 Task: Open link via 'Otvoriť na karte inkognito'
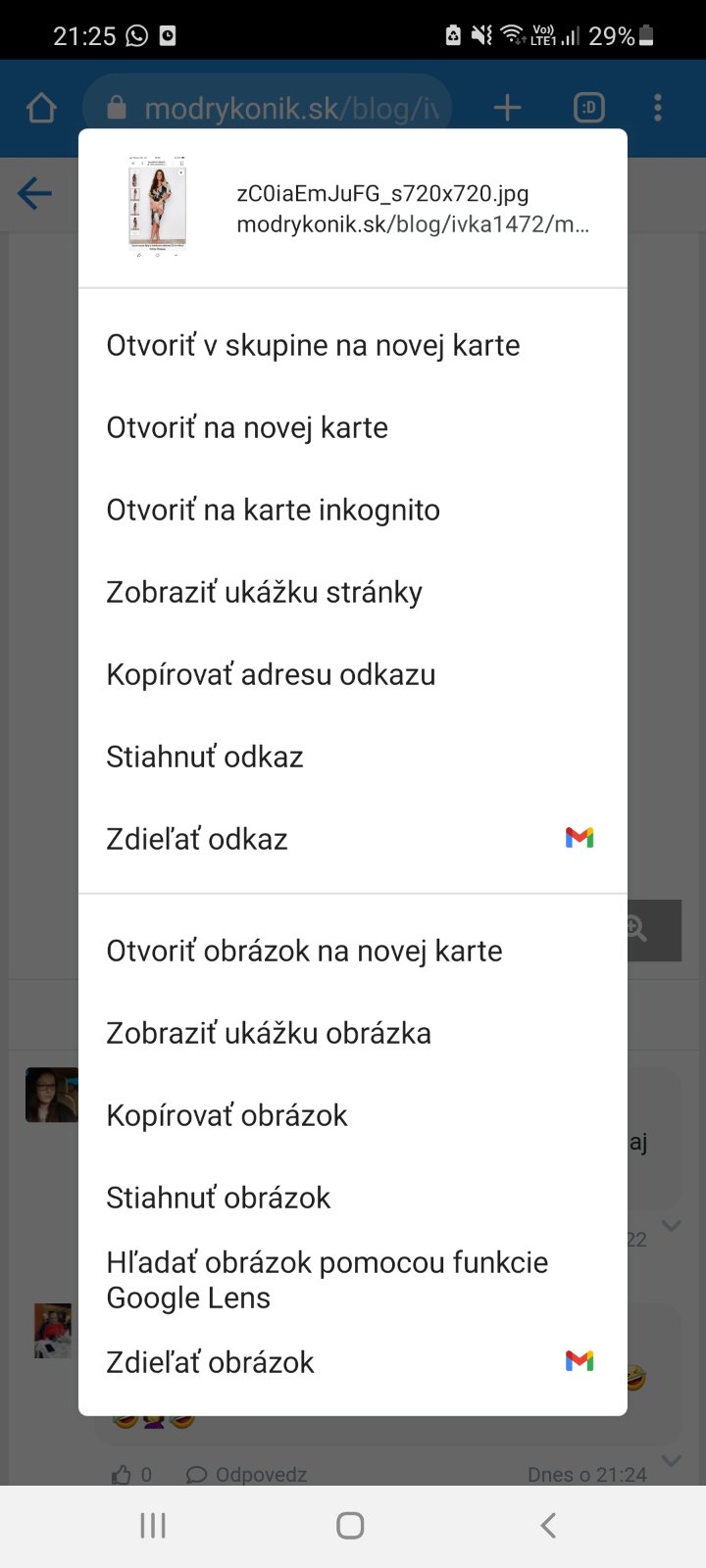(273, 511)
